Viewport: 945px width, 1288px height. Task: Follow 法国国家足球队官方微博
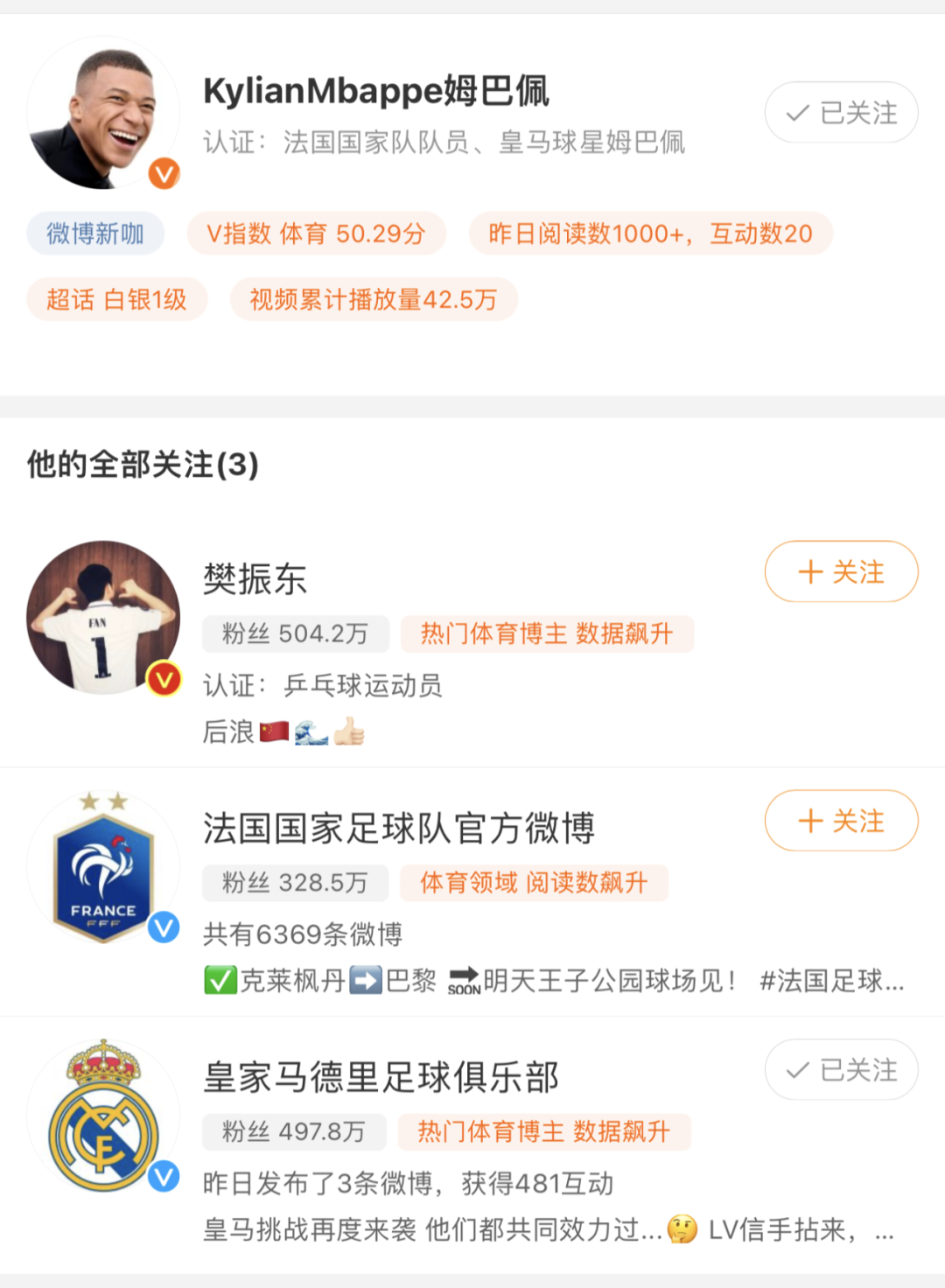point(841,821)
